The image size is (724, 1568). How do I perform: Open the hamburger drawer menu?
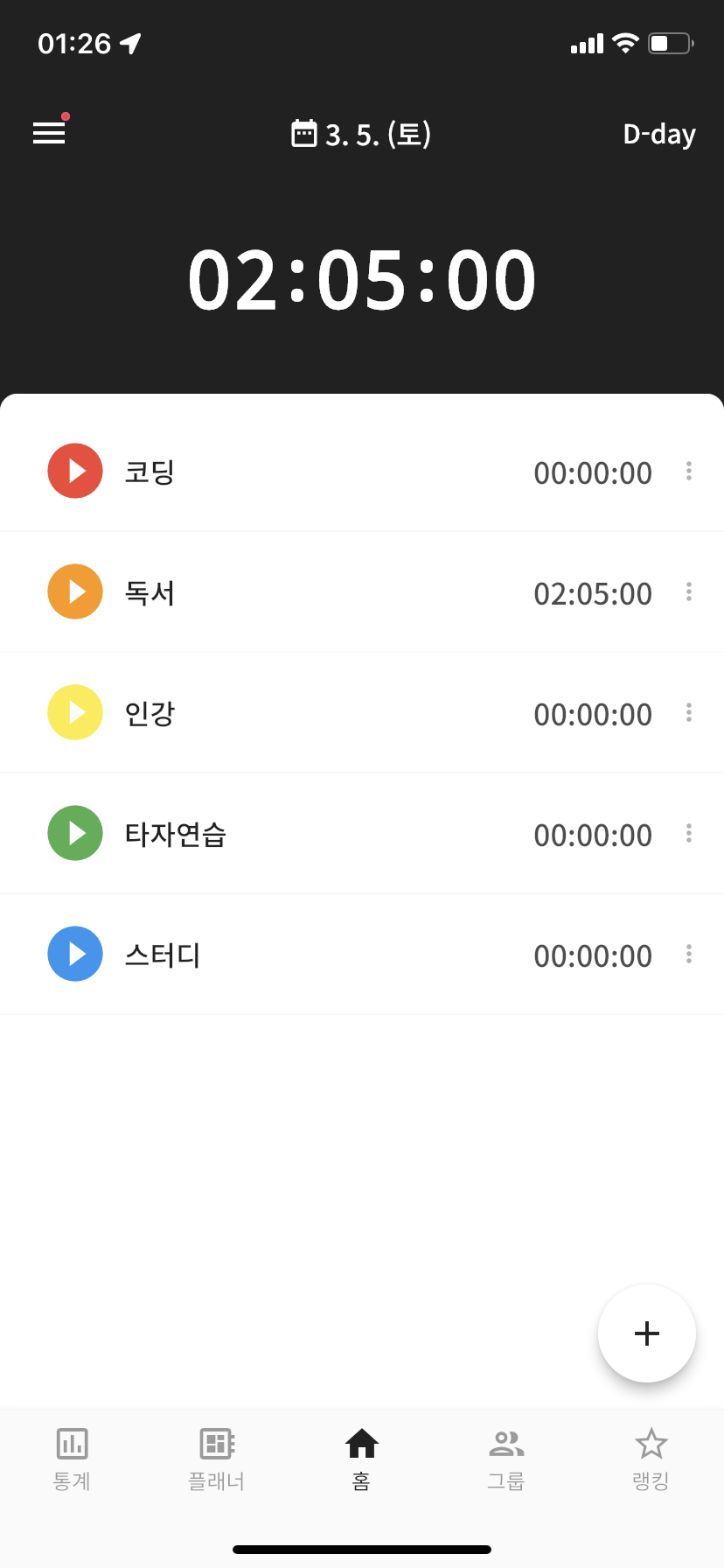point(49,133)
